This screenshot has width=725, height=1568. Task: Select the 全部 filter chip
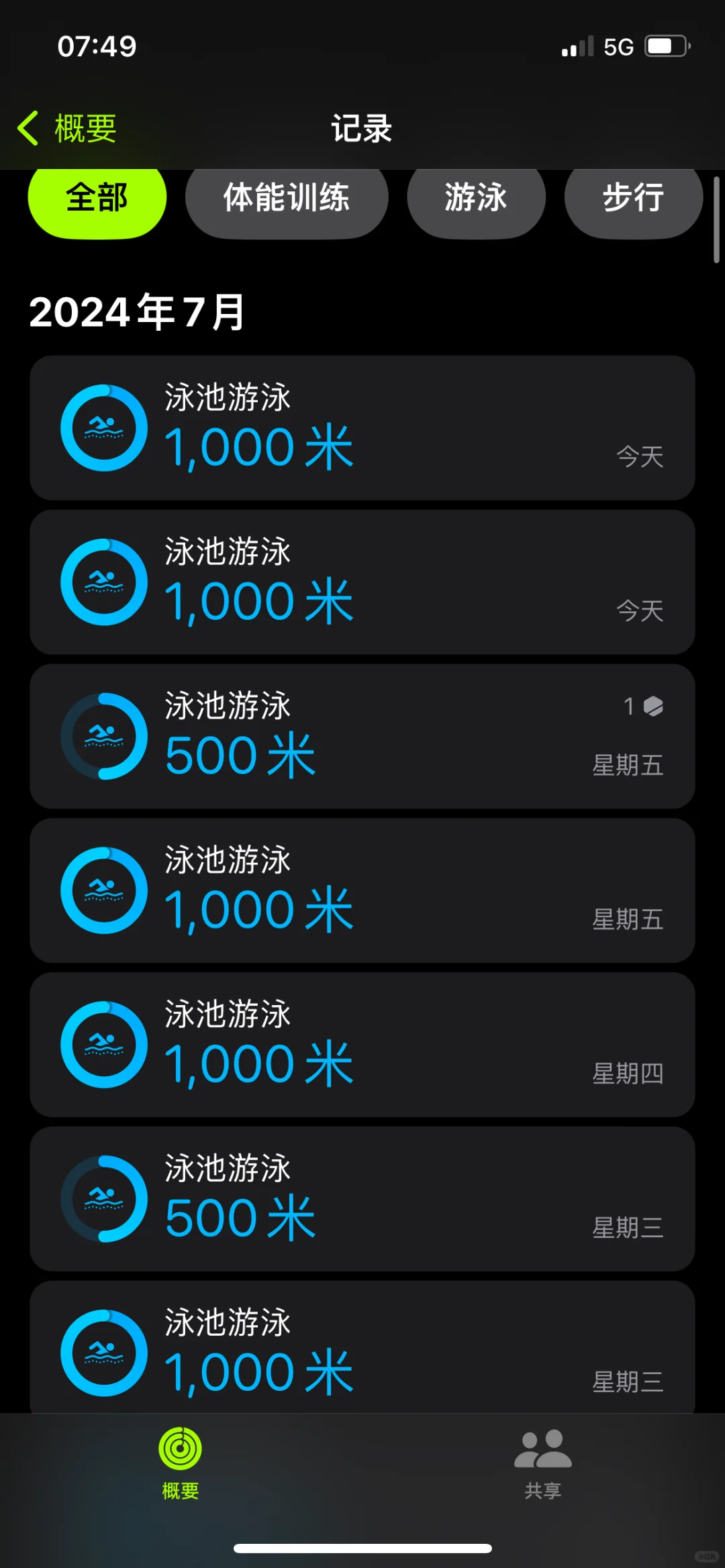point(97,200)
